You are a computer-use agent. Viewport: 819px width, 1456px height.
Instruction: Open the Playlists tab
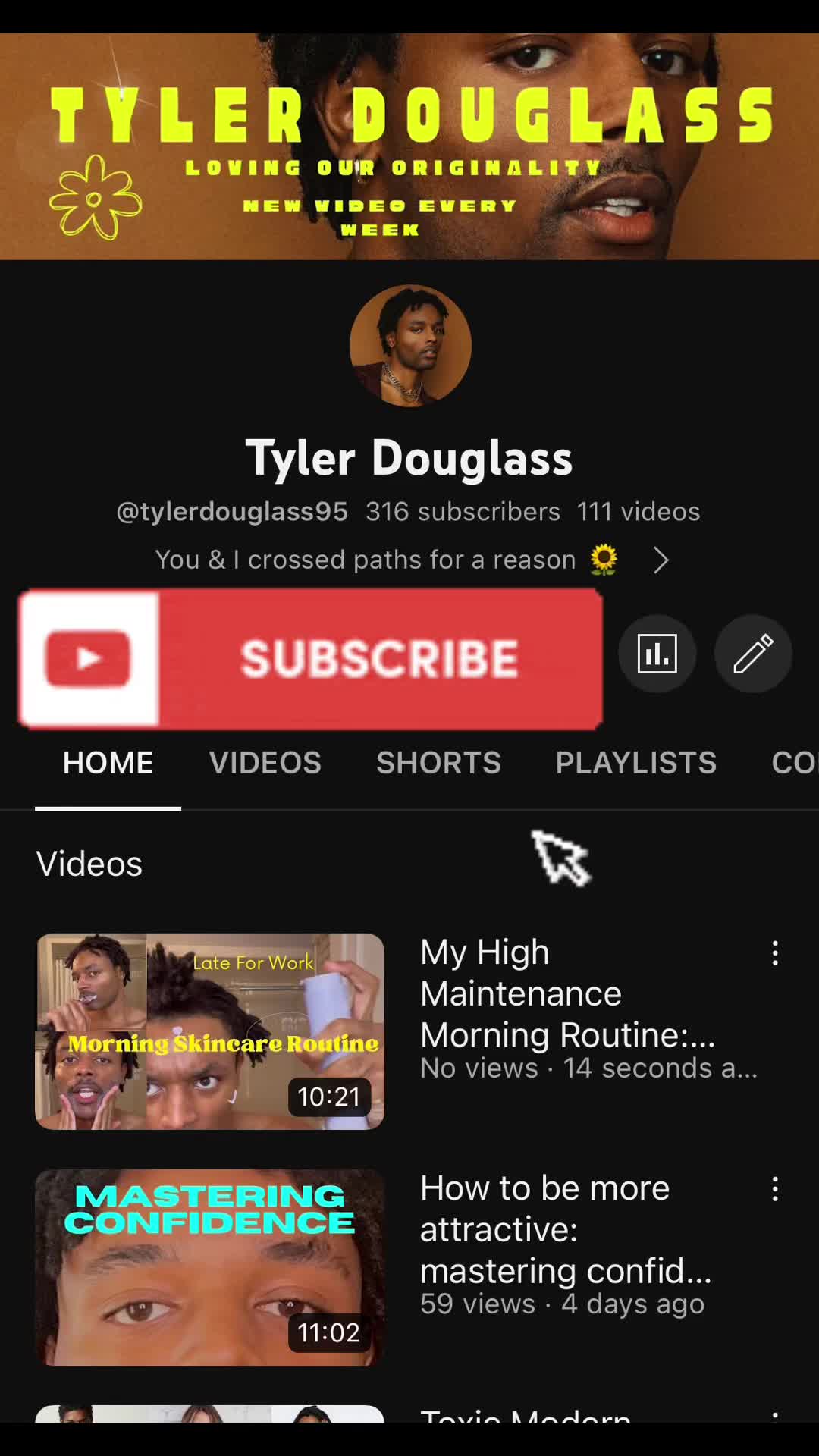click(x=635, y=763)
